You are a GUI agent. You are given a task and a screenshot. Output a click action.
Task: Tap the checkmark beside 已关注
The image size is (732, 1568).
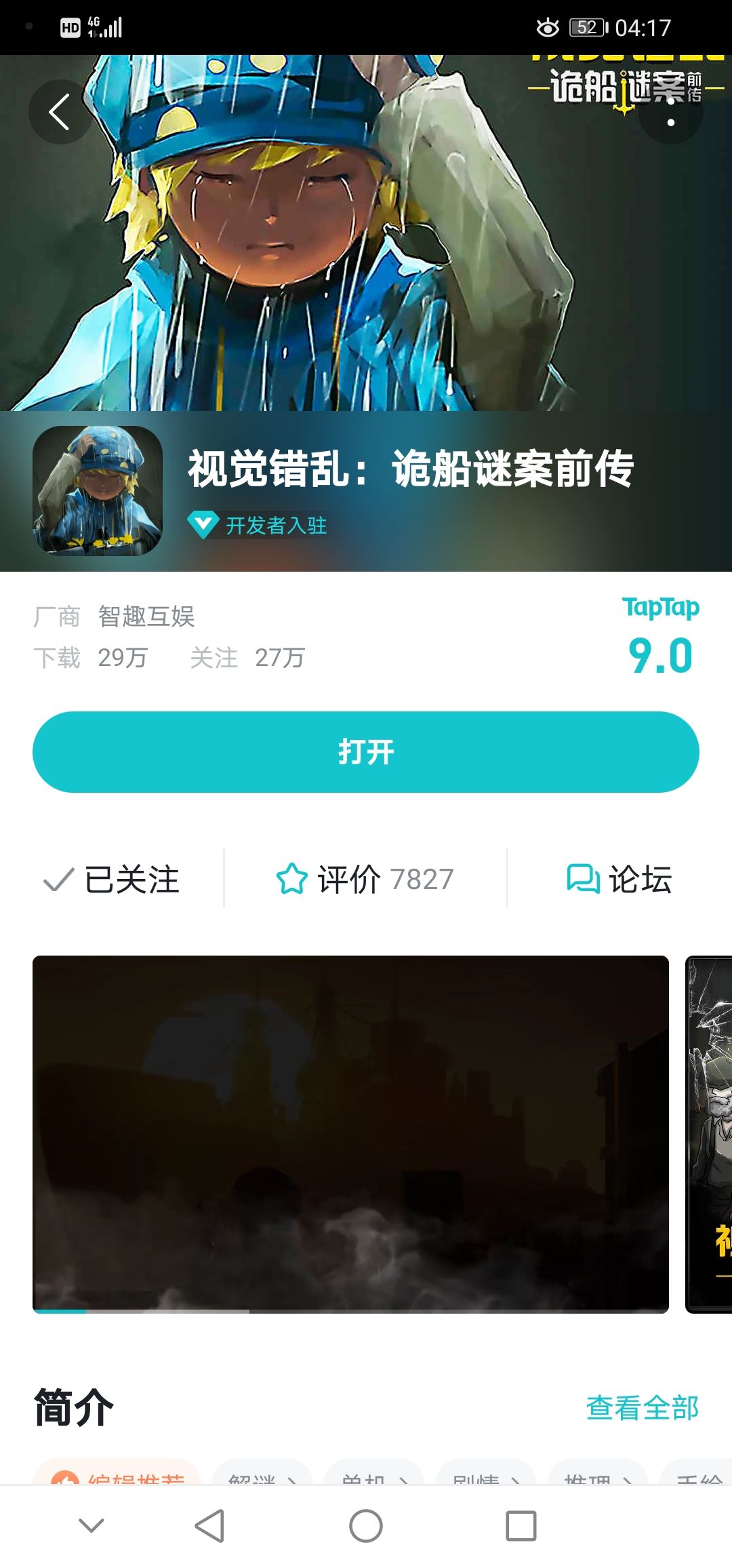(58, 880)
